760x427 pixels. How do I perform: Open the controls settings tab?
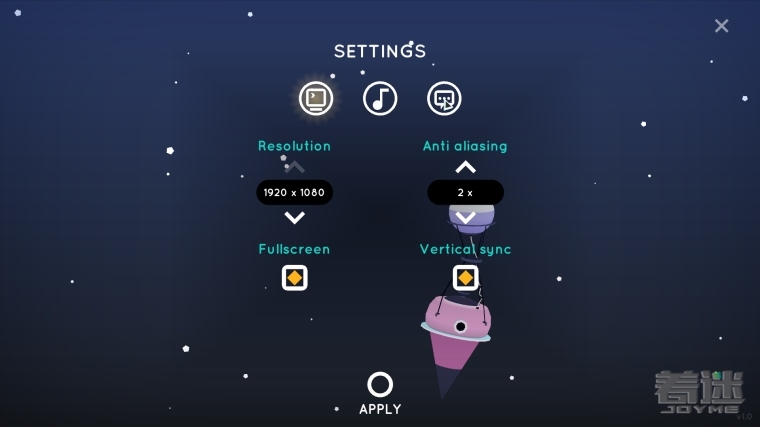(x=444, y=98)
